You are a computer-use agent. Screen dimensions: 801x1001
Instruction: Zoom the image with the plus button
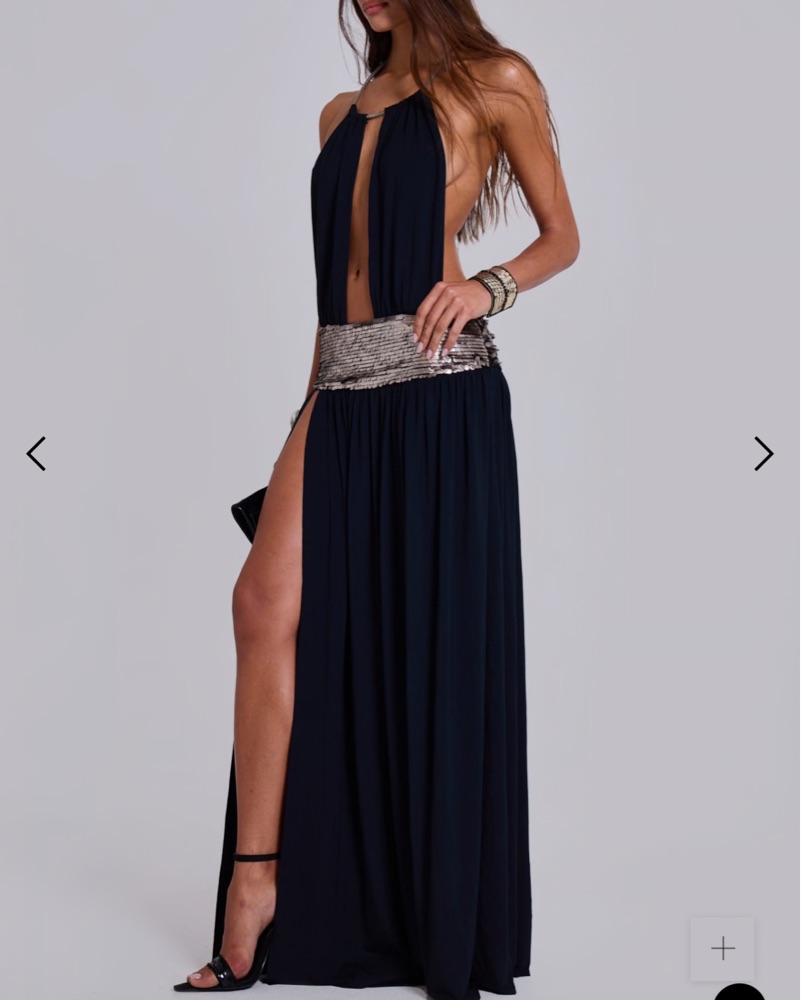pos(722,948)
